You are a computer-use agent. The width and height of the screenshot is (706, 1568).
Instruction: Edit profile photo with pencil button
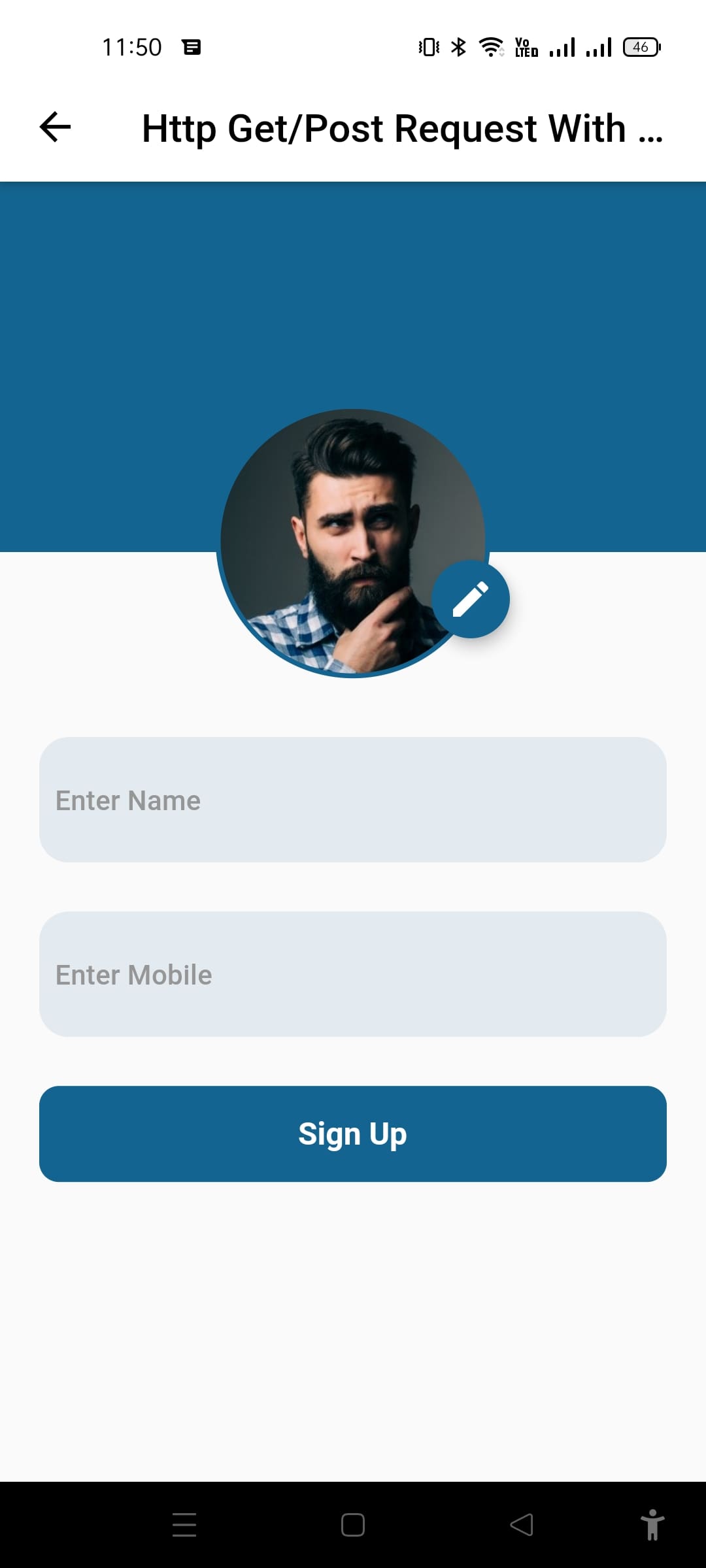(470, 599)
